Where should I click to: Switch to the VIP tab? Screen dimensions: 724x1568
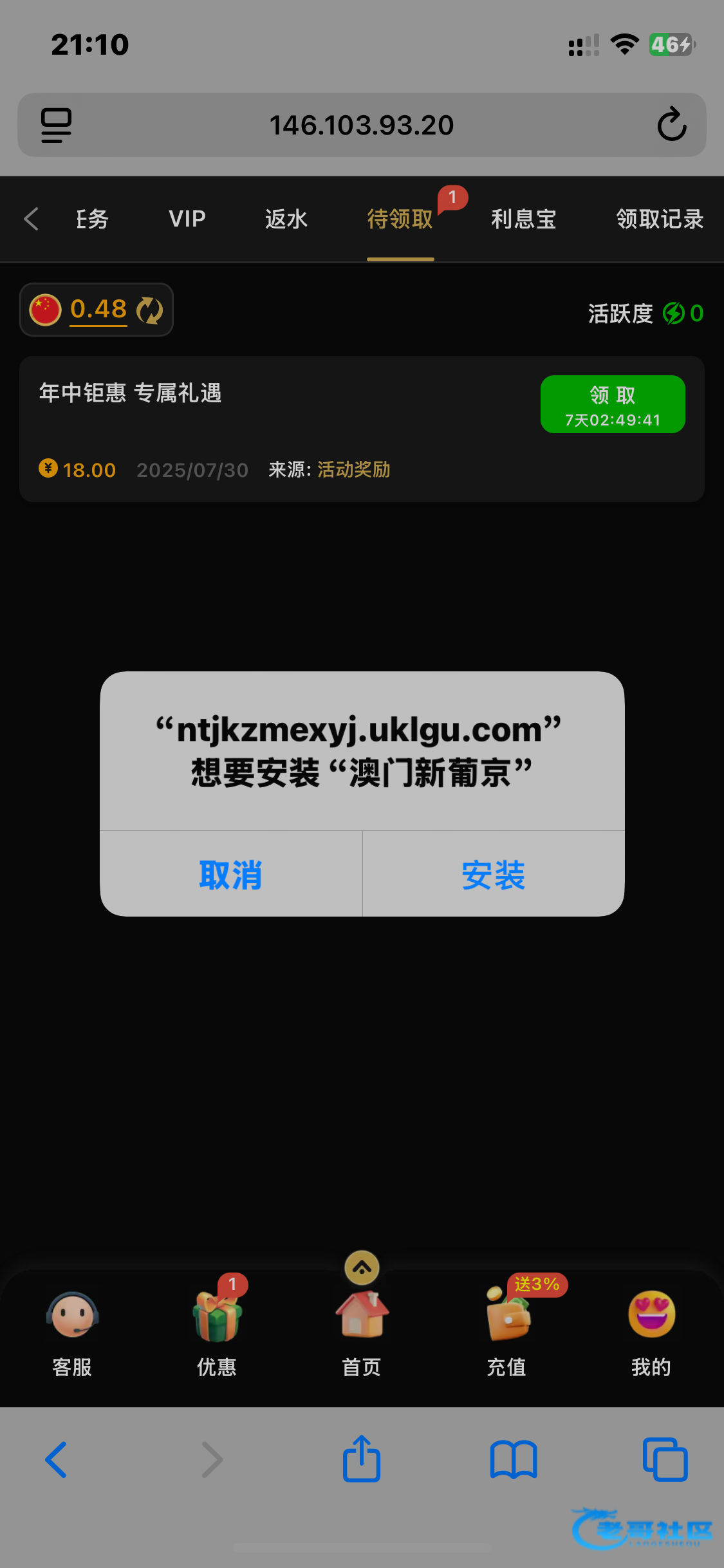click(x=187, y=219)
